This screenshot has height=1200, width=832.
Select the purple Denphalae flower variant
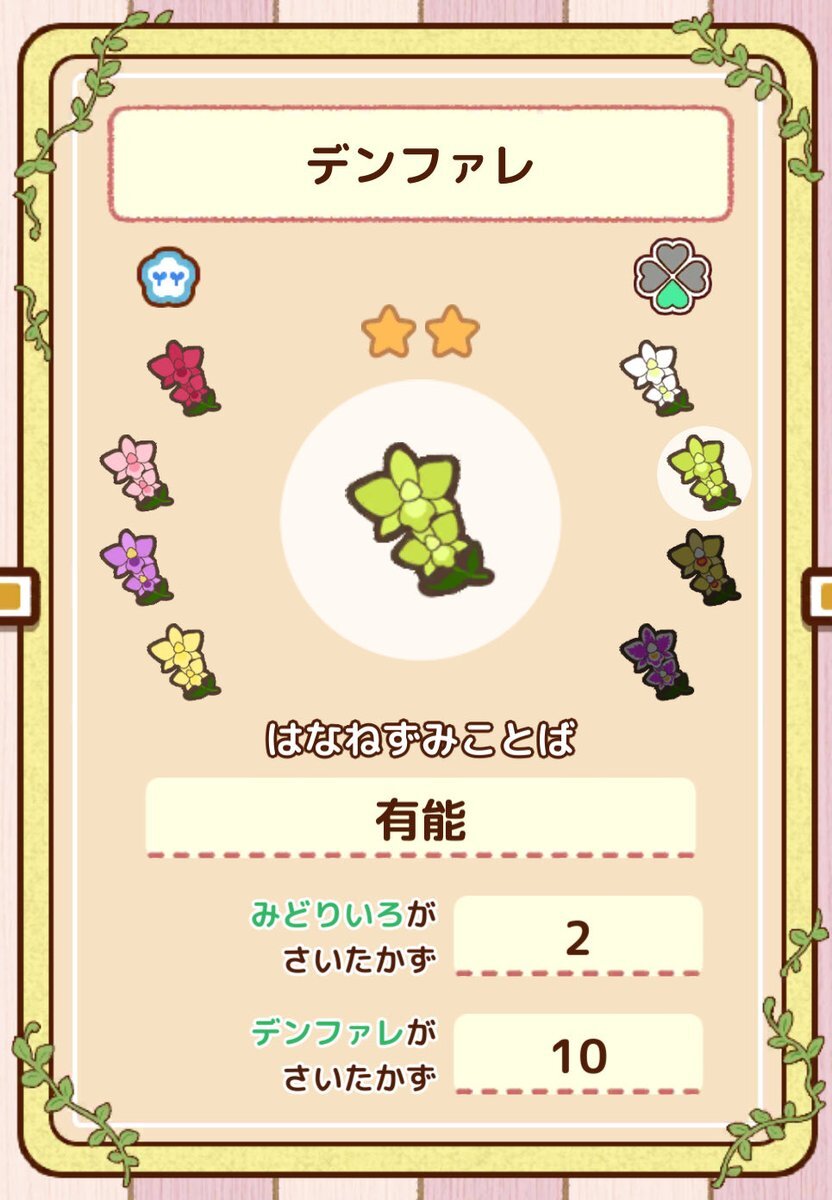(x=136, y=566)
